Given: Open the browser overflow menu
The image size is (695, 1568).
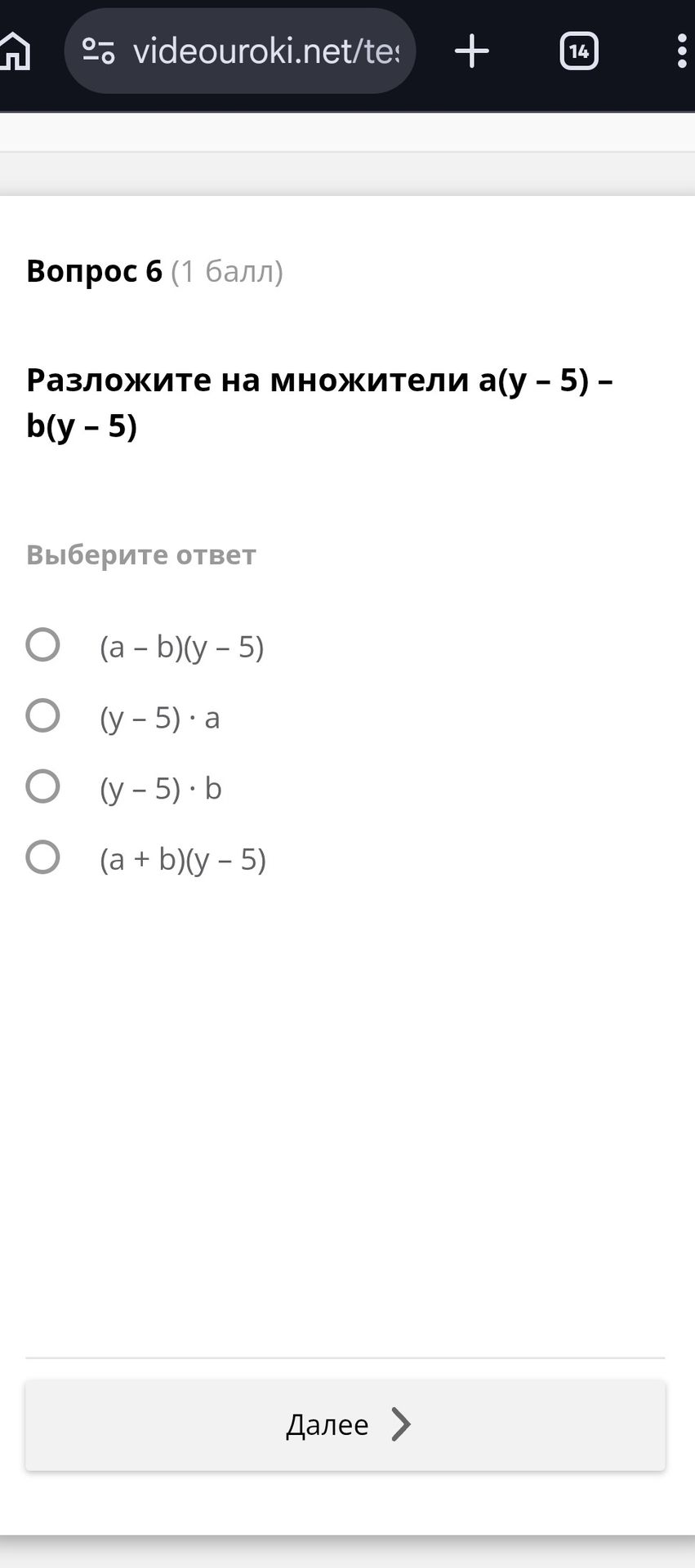Looking at the screenshot, I should [682, 51].
